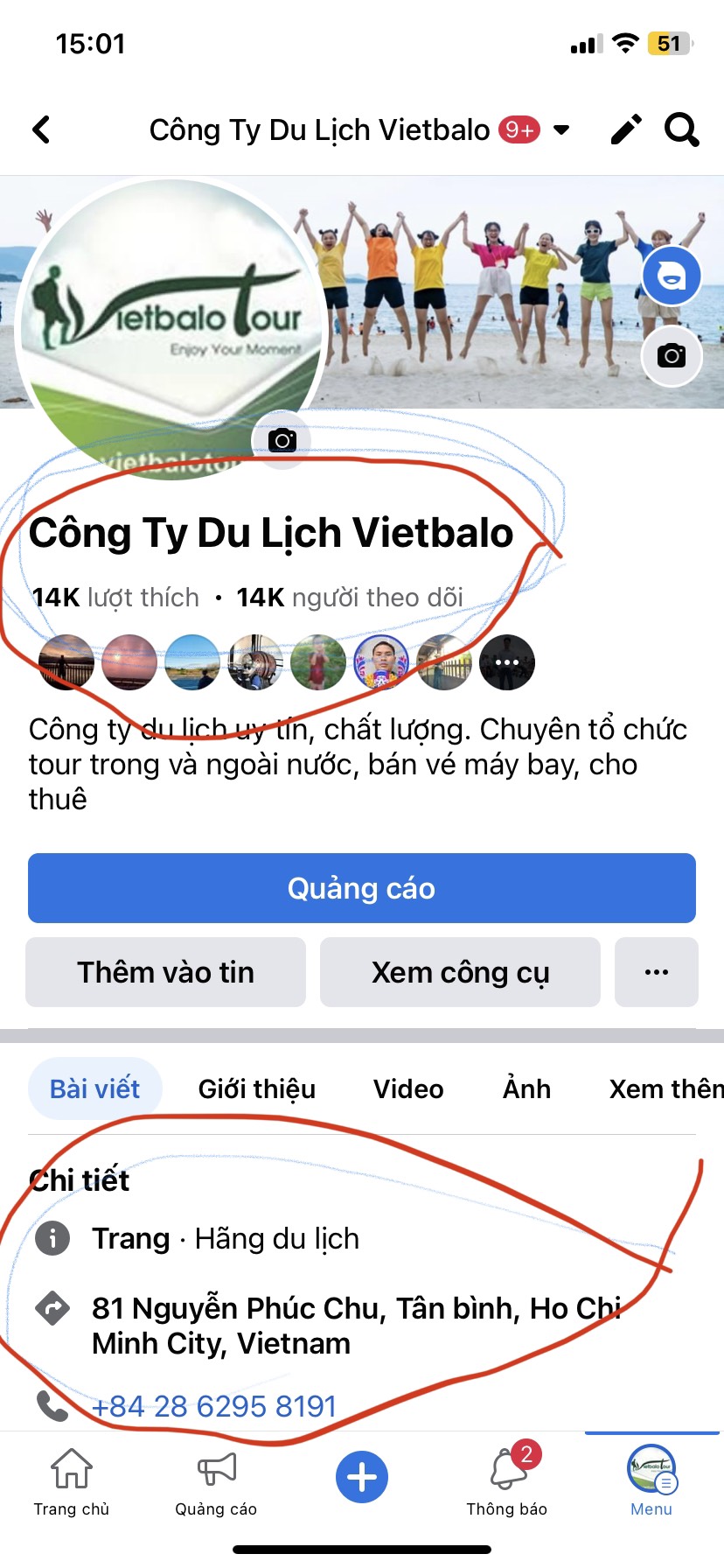This screenshot has width=724, height=1568.
Task: View the Ảnh tab
Action: [526, 1088]
